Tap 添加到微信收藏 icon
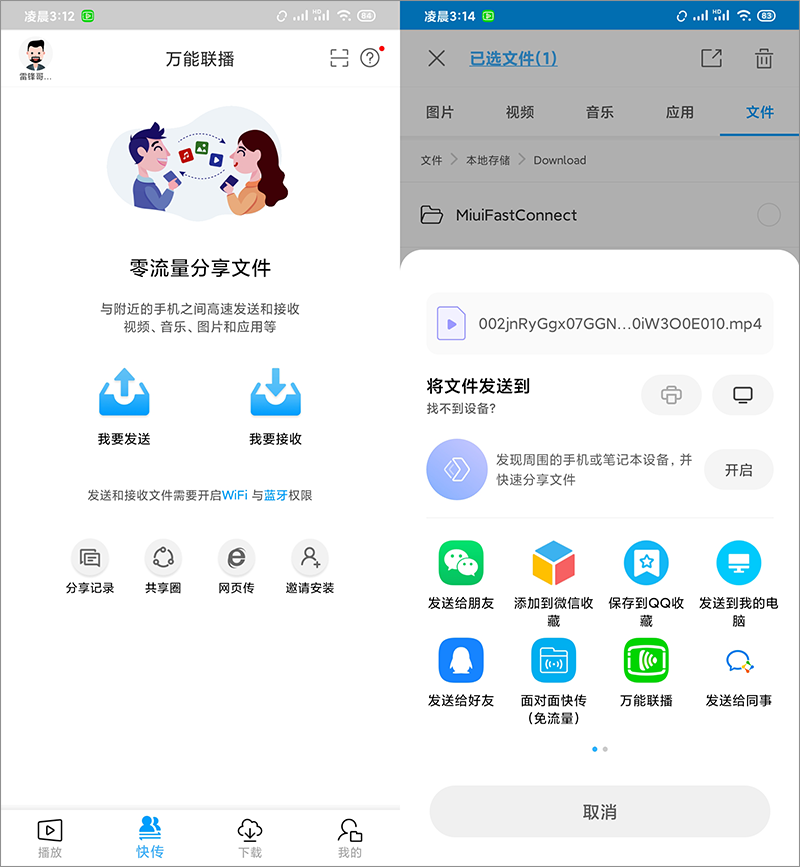This screenshot has width=800, height=867. pos(553,561)
